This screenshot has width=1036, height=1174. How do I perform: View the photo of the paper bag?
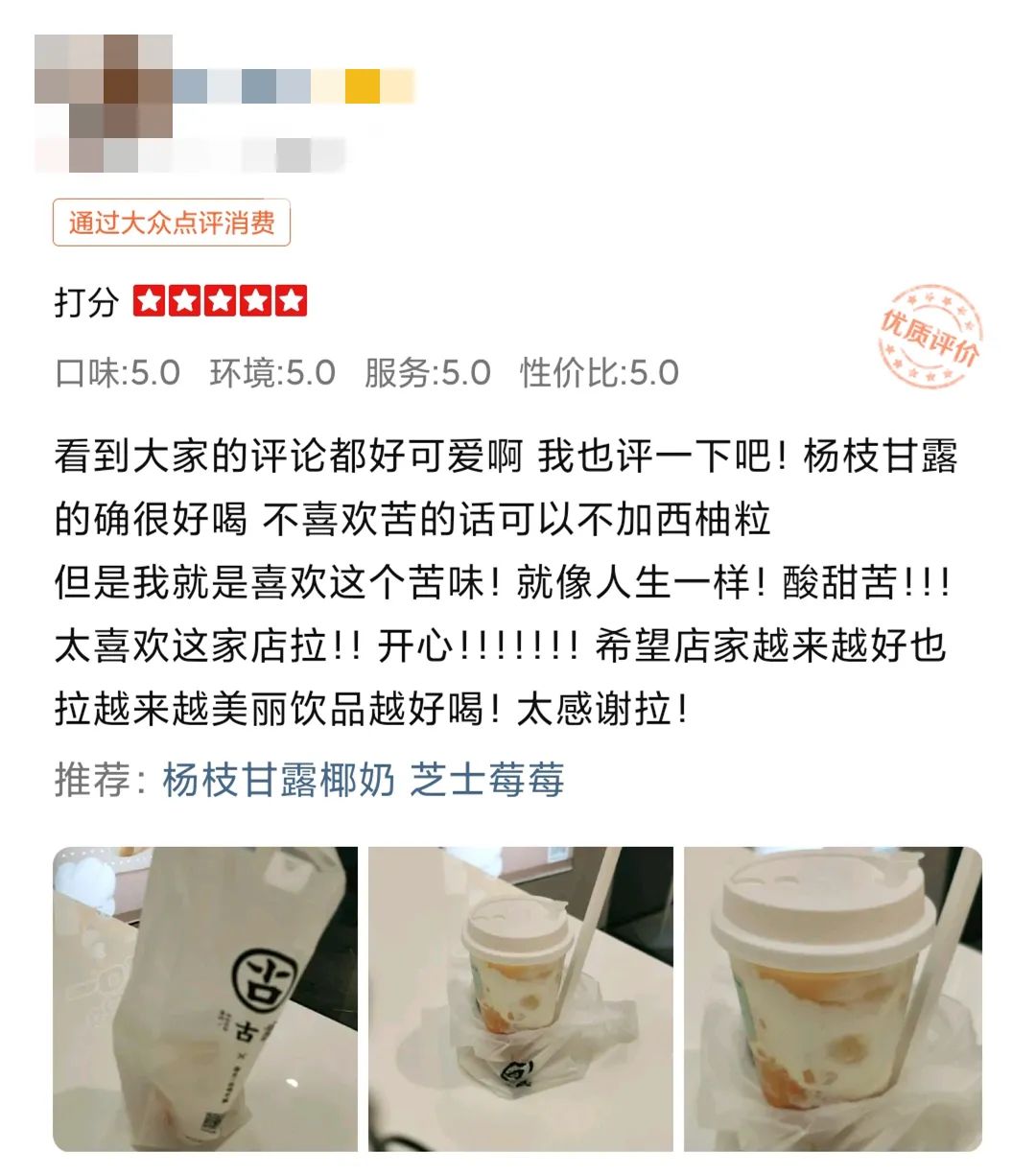coord(205,998)
